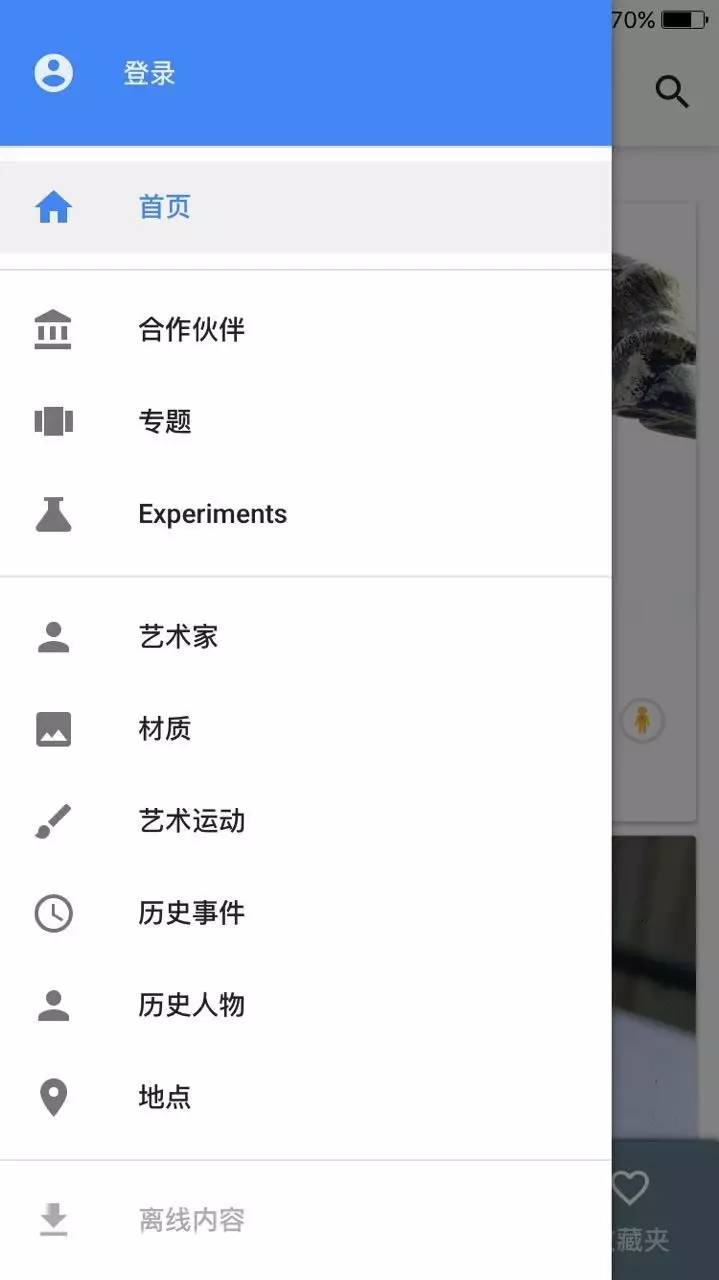Viewport: 719px width, 1280px height.
Task: Open 专题 featured topics
Action: tap(165, 422)
